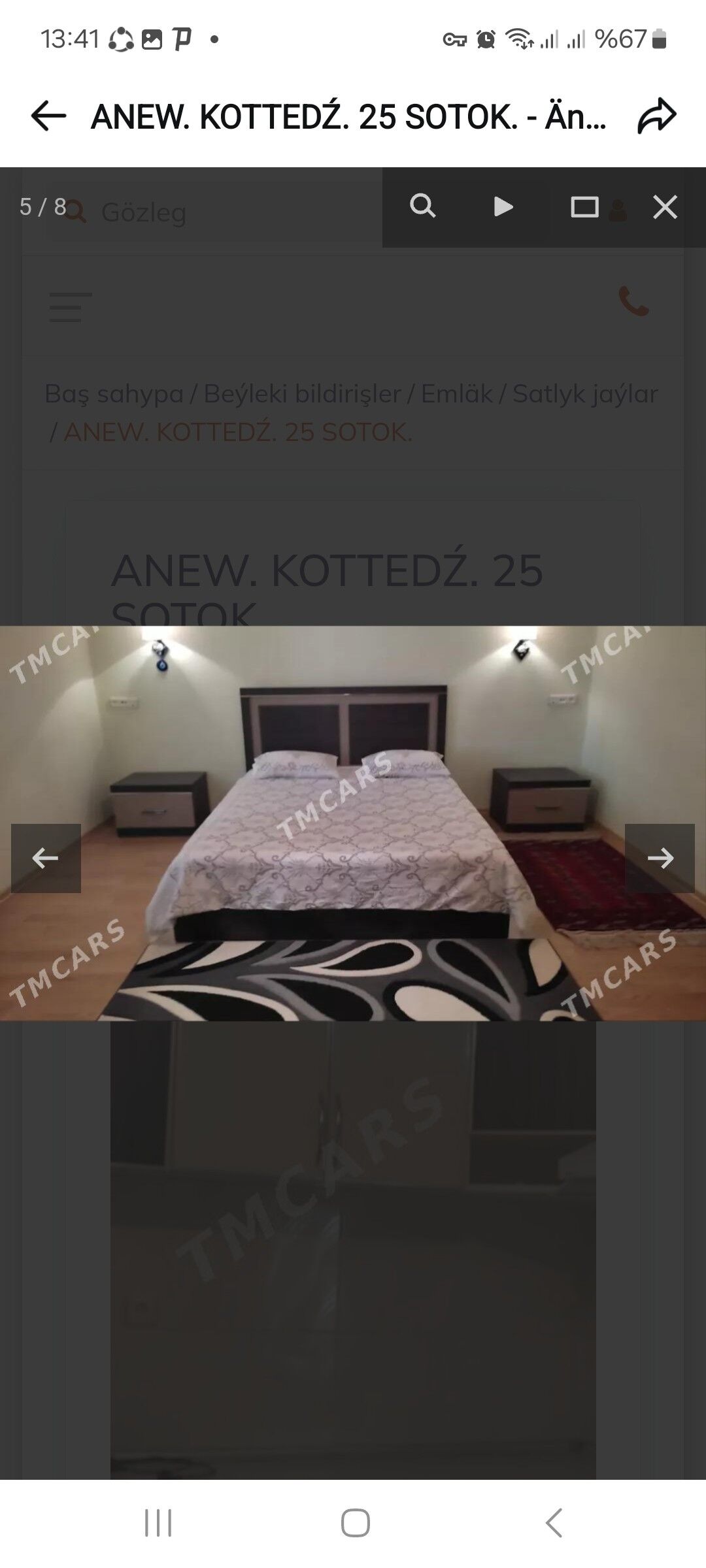Share this listing
The image size is (706, 1568).
(656, 116)
